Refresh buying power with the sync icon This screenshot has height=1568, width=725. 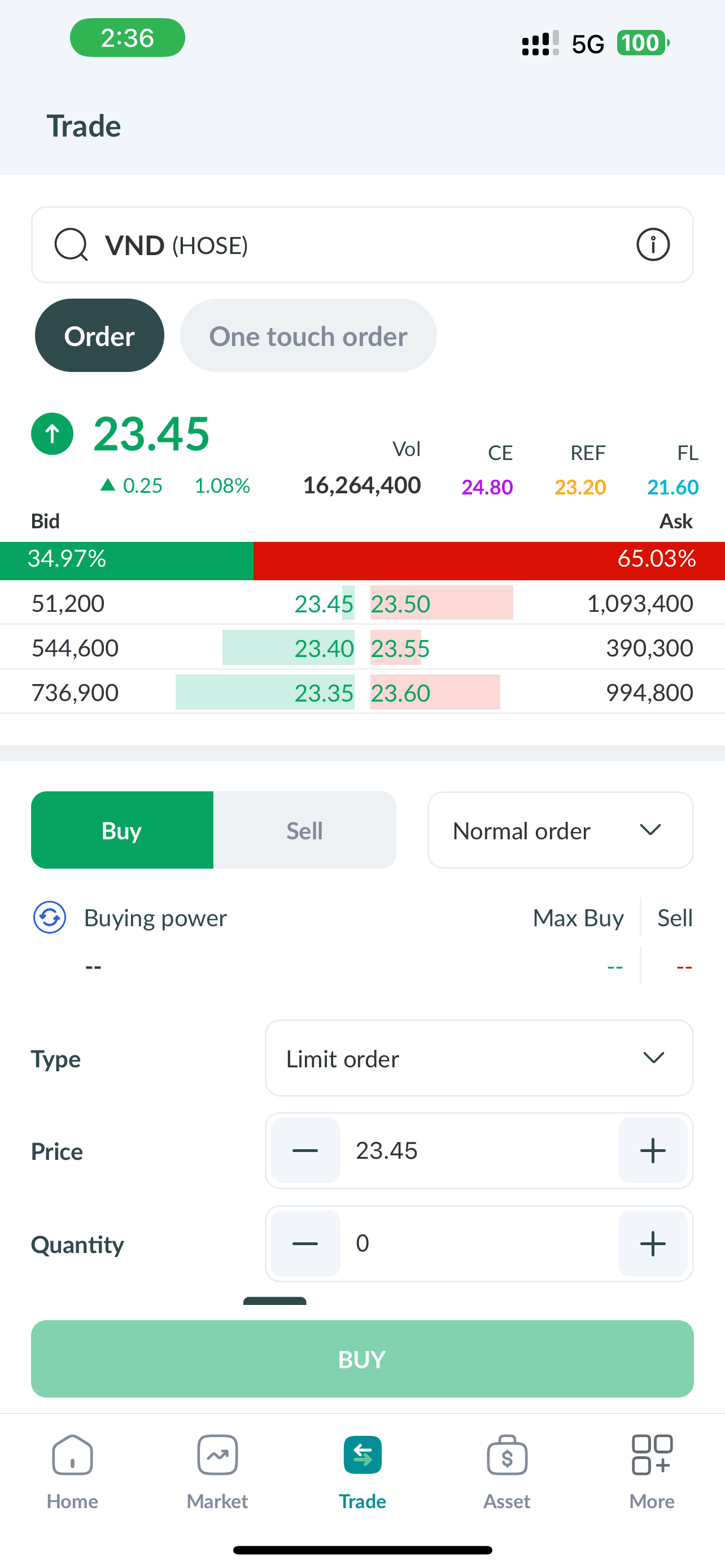click(x=49, y=917)
